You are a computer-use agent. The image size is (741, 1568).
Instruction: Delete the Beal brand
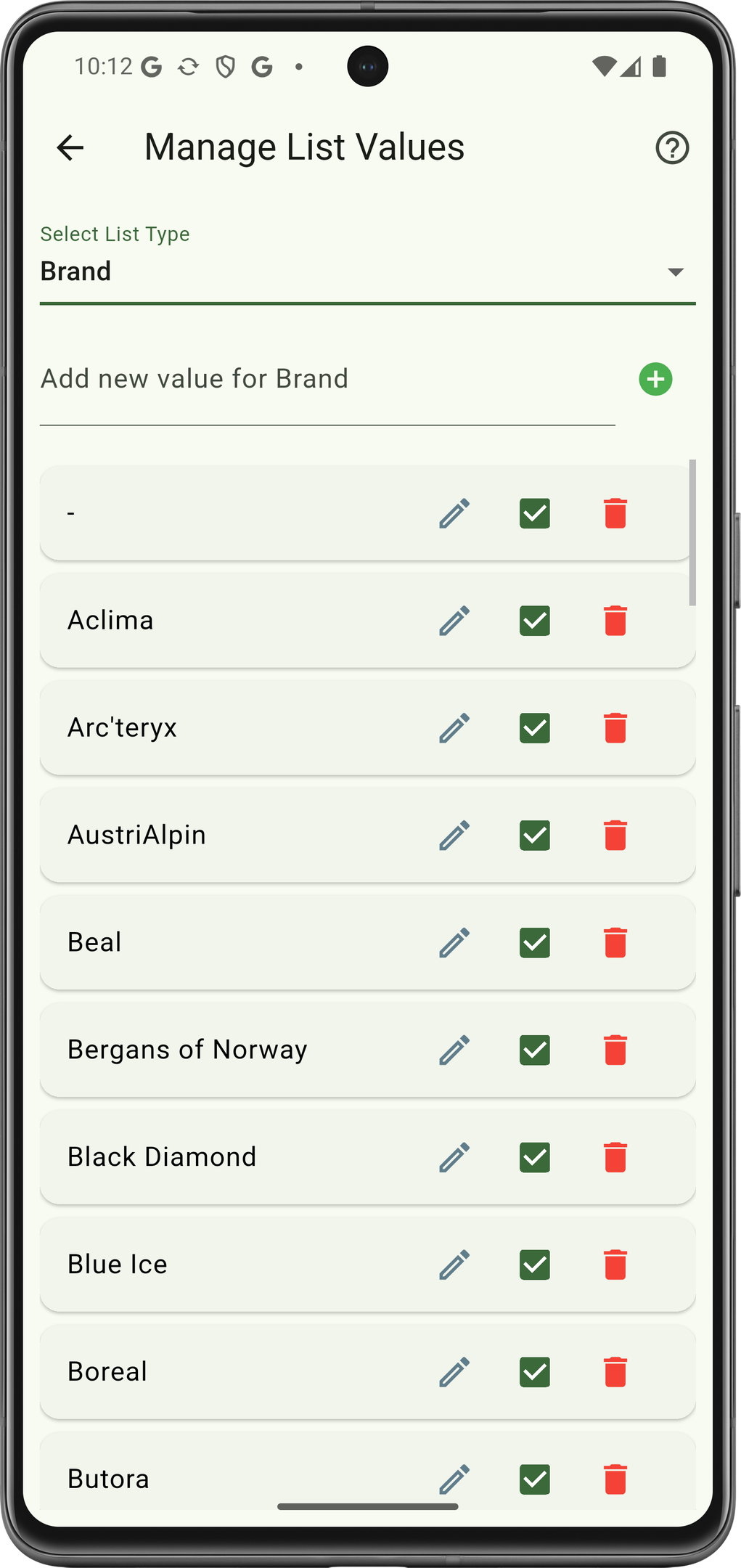click(x=615, y=943)
